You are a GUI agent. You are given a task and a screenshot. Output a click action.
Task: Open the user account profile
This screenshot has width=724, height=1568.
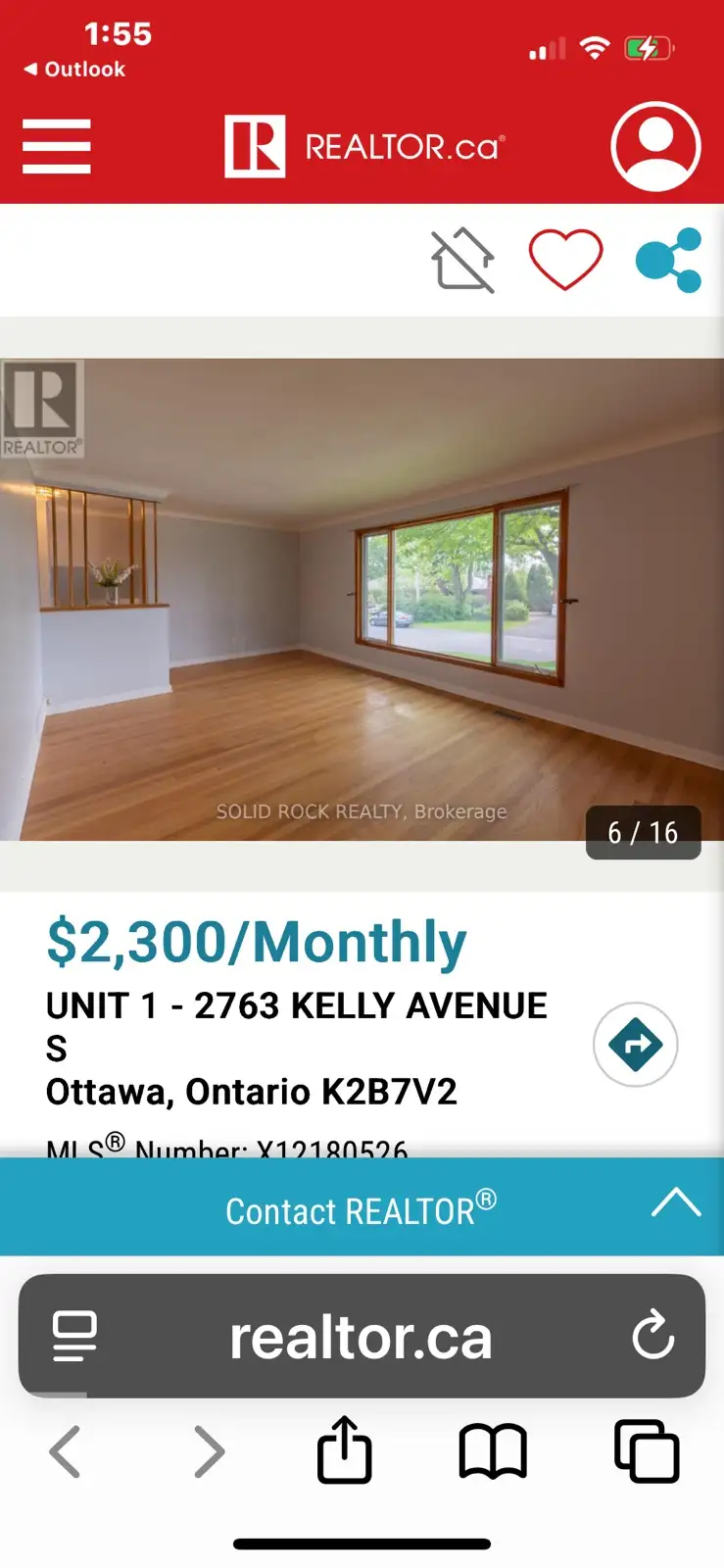[x=655, y=147]
